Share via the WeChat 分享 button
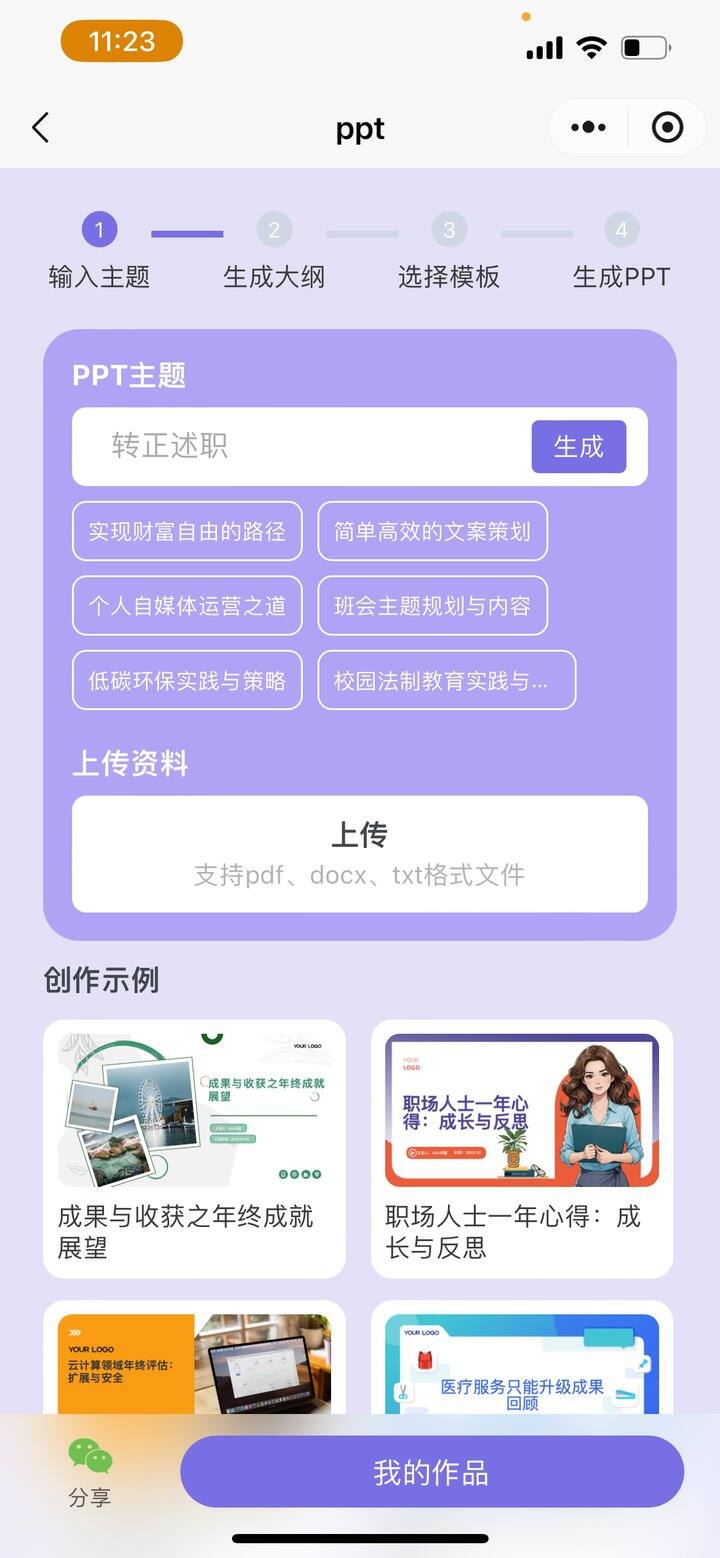 (90, 1472)
